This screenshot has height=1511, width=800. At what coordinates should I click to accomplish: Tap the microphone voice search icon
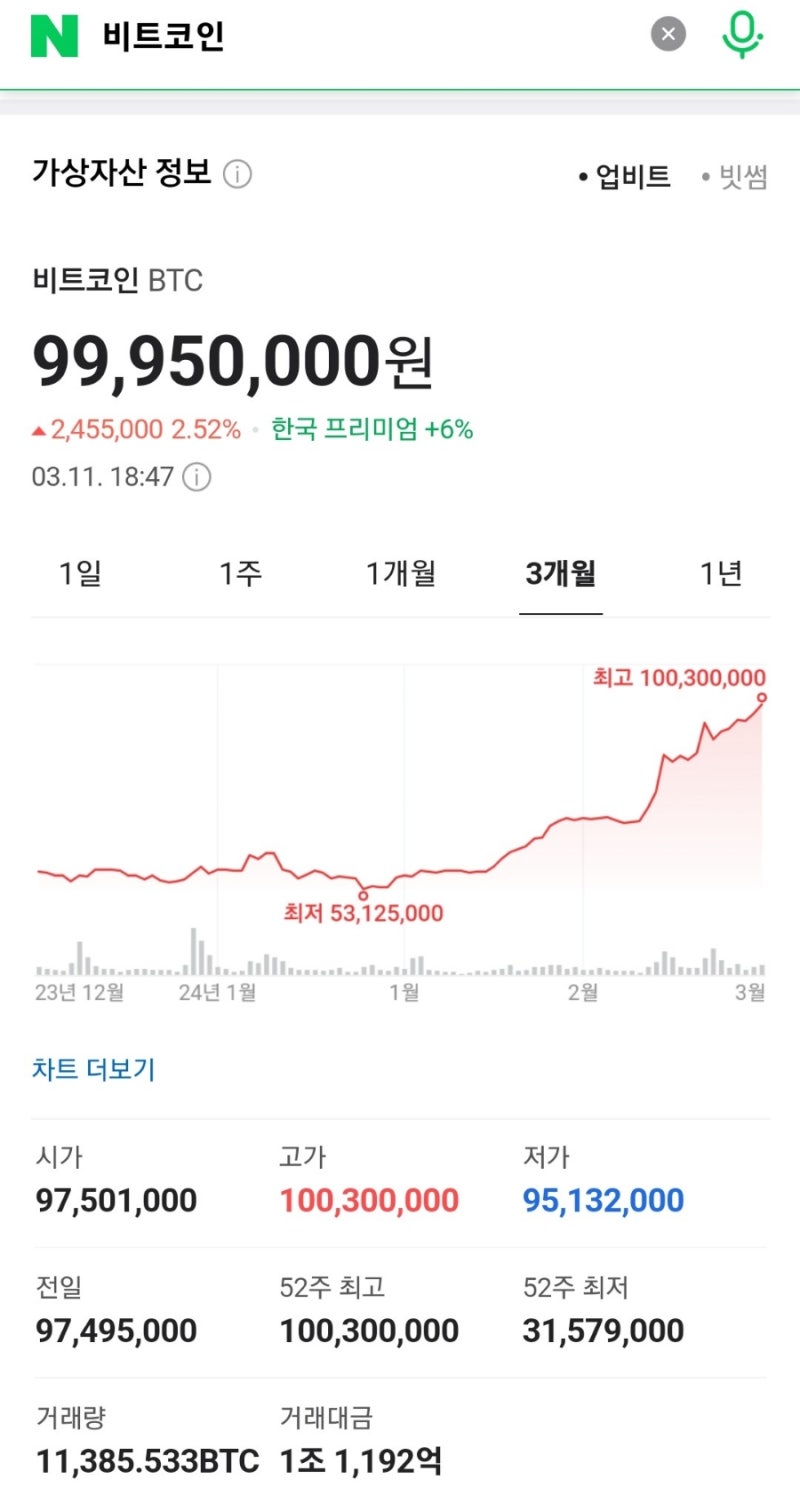coord(740,34)
